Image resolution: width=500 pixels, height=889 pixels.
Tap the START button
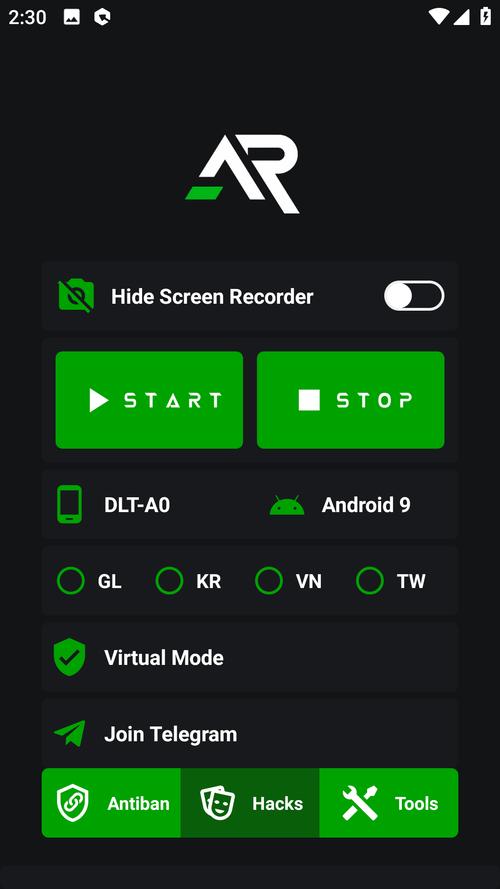click(149, 400)
